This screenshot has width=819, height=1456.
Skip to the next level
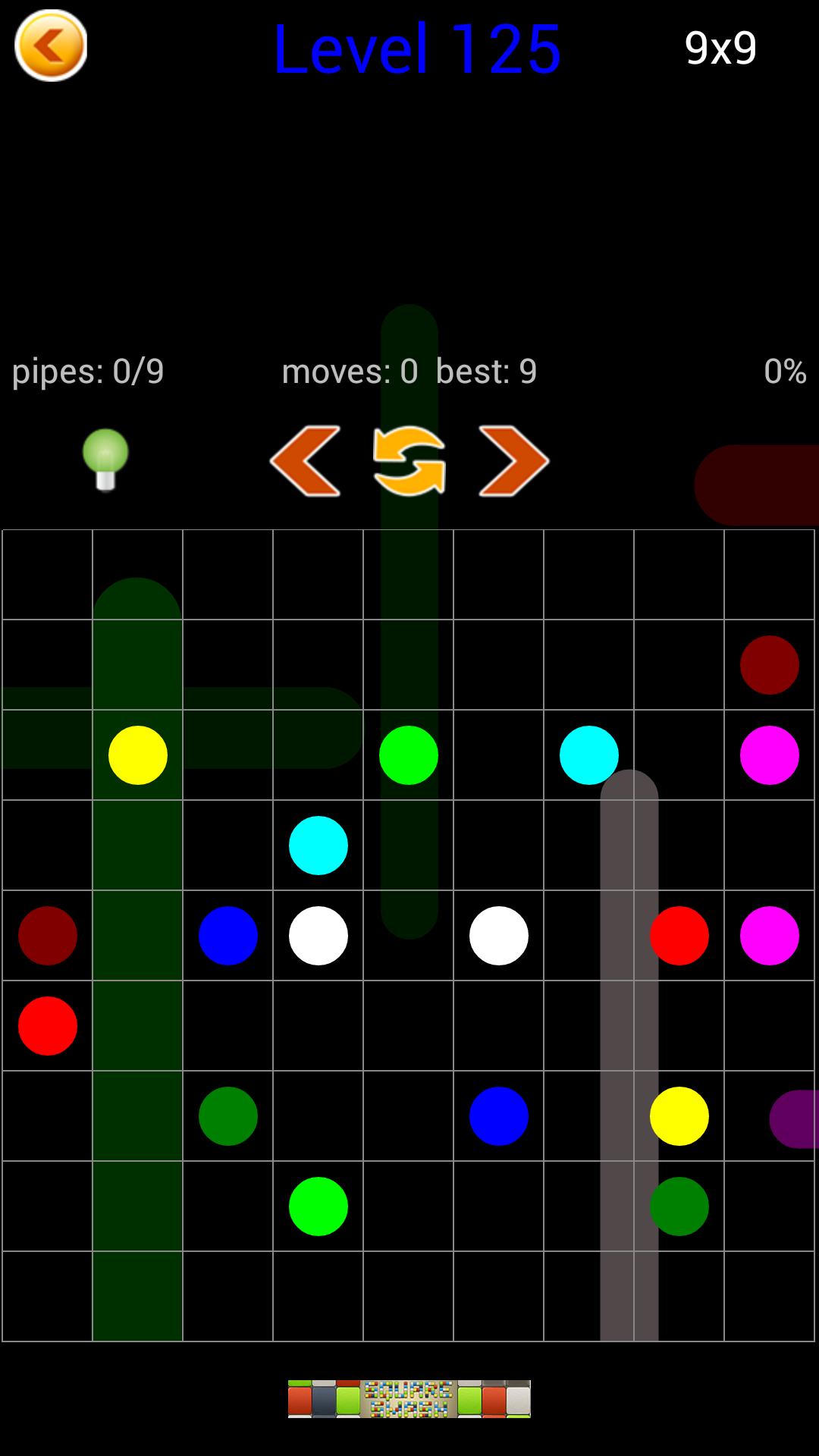pyautogui.click(x=513, y=461)
